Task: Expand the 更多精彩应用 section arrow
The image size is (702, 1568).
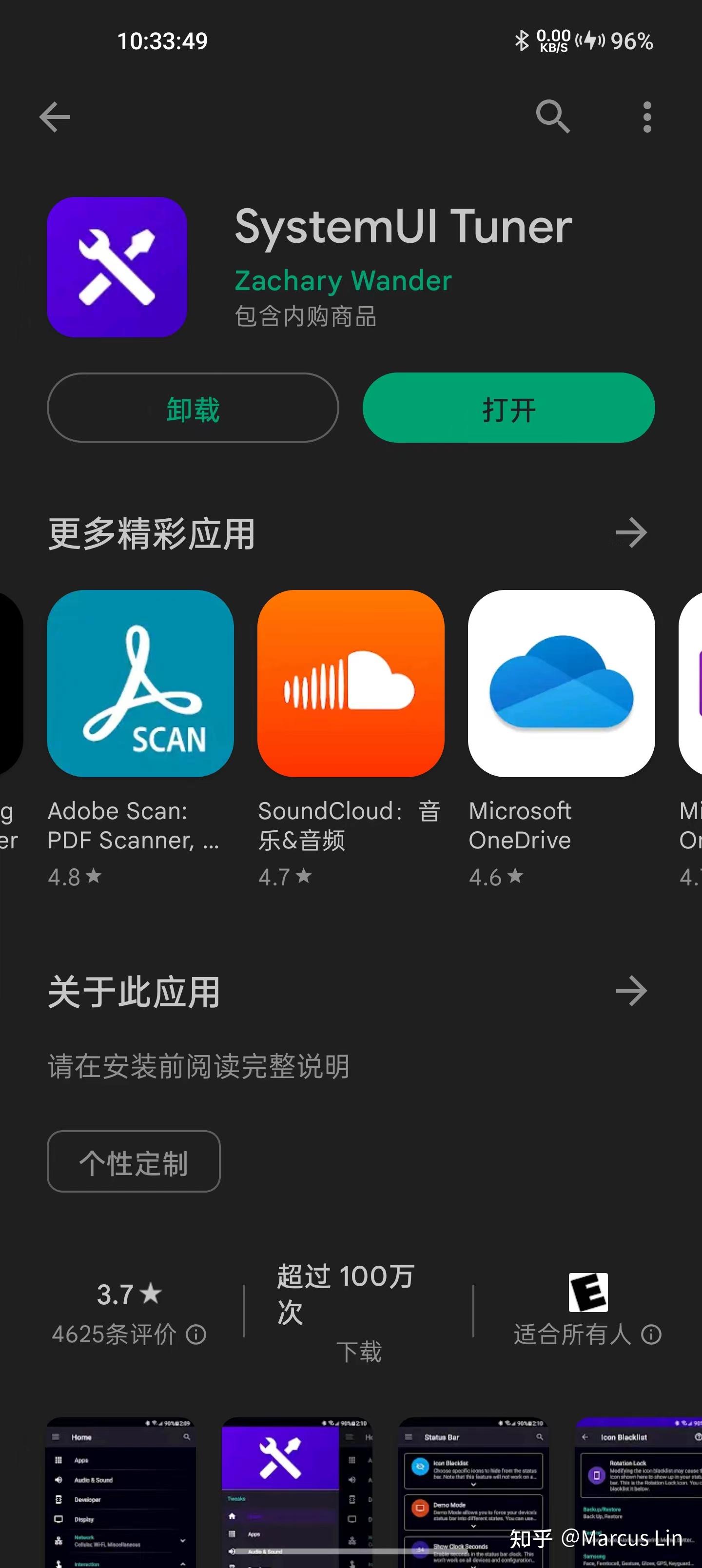Action: 631,533
